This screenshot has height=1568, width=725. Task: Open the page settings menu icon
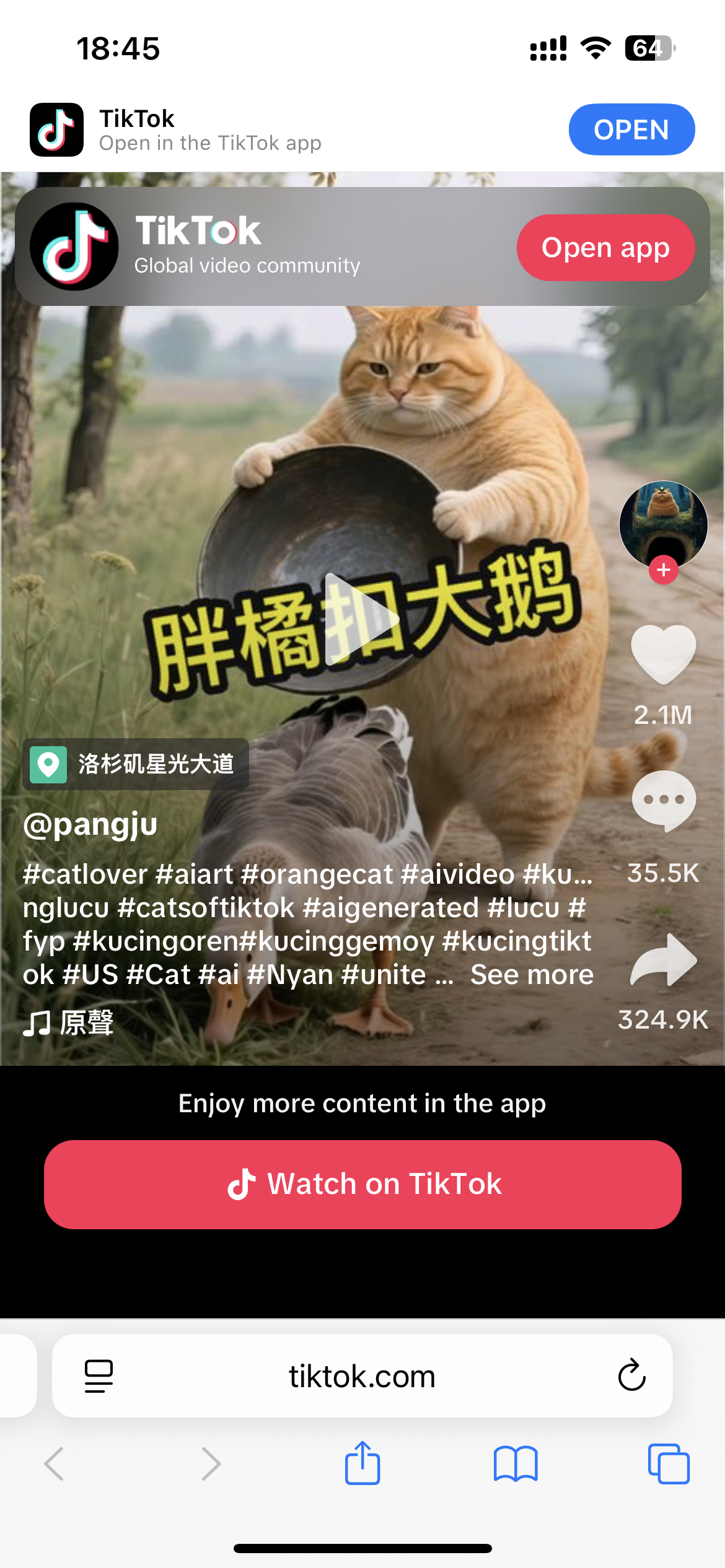(x=99, y=1376)
